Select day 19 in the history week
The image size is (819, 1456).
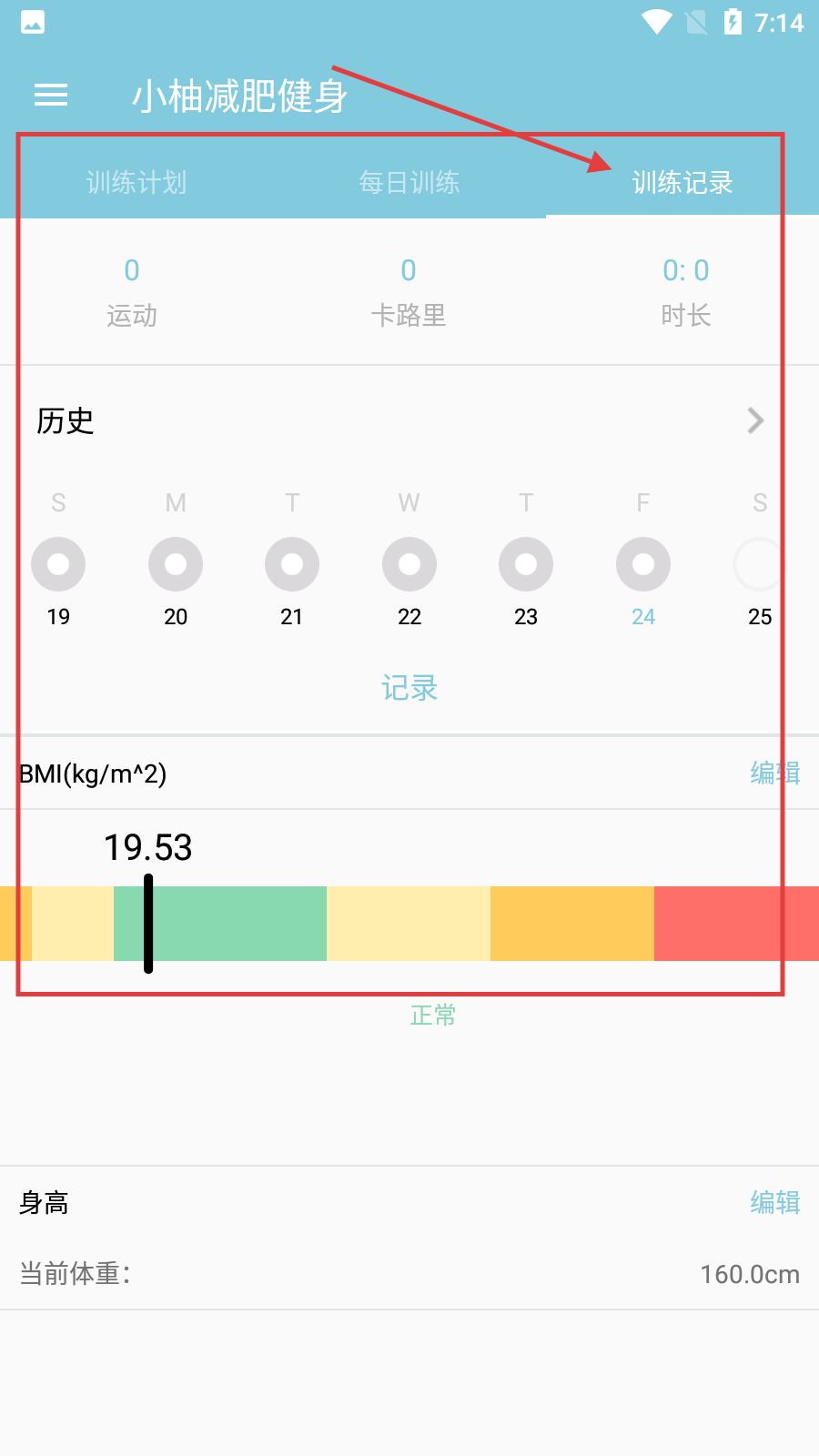point(58,565)
